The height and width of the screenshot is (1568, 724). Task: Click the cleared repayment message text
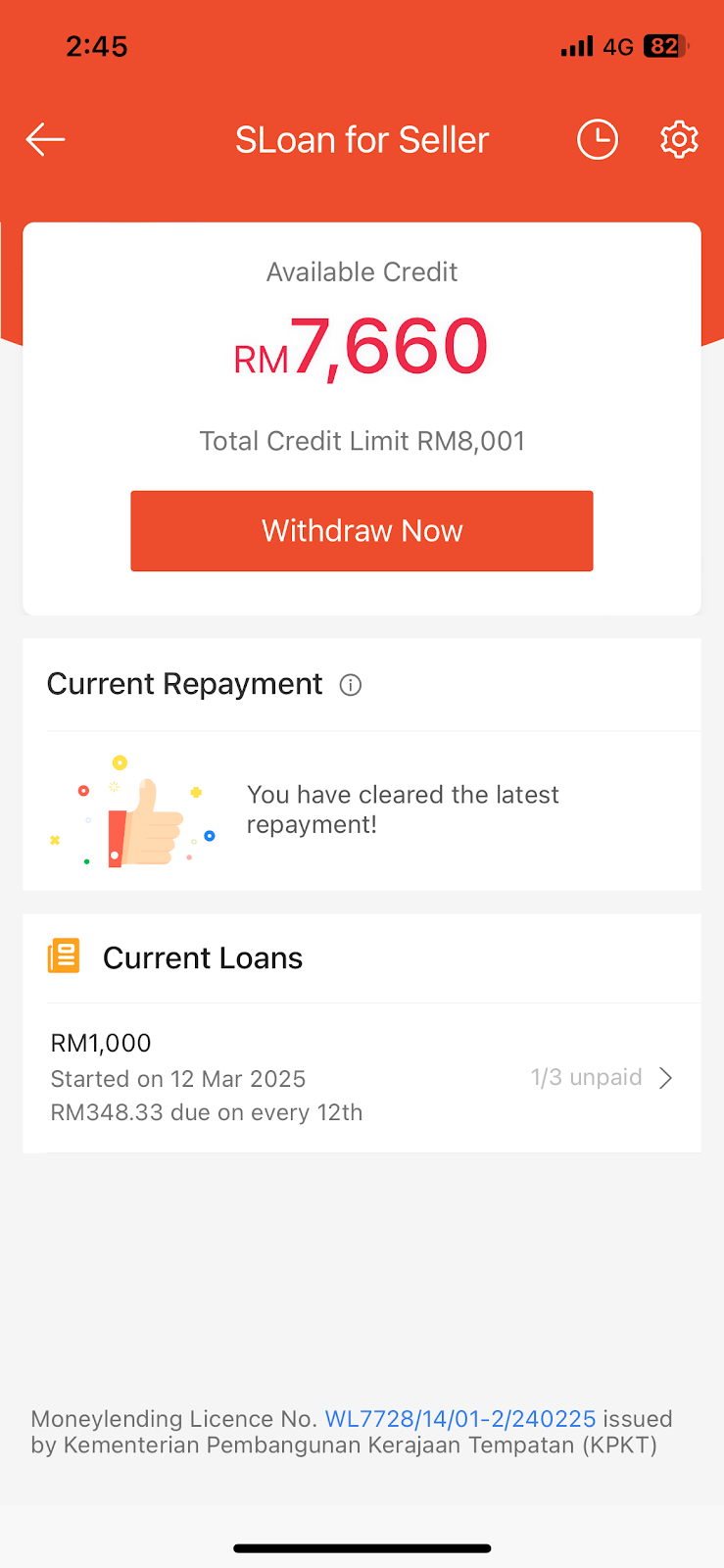[x=403, y=809]
